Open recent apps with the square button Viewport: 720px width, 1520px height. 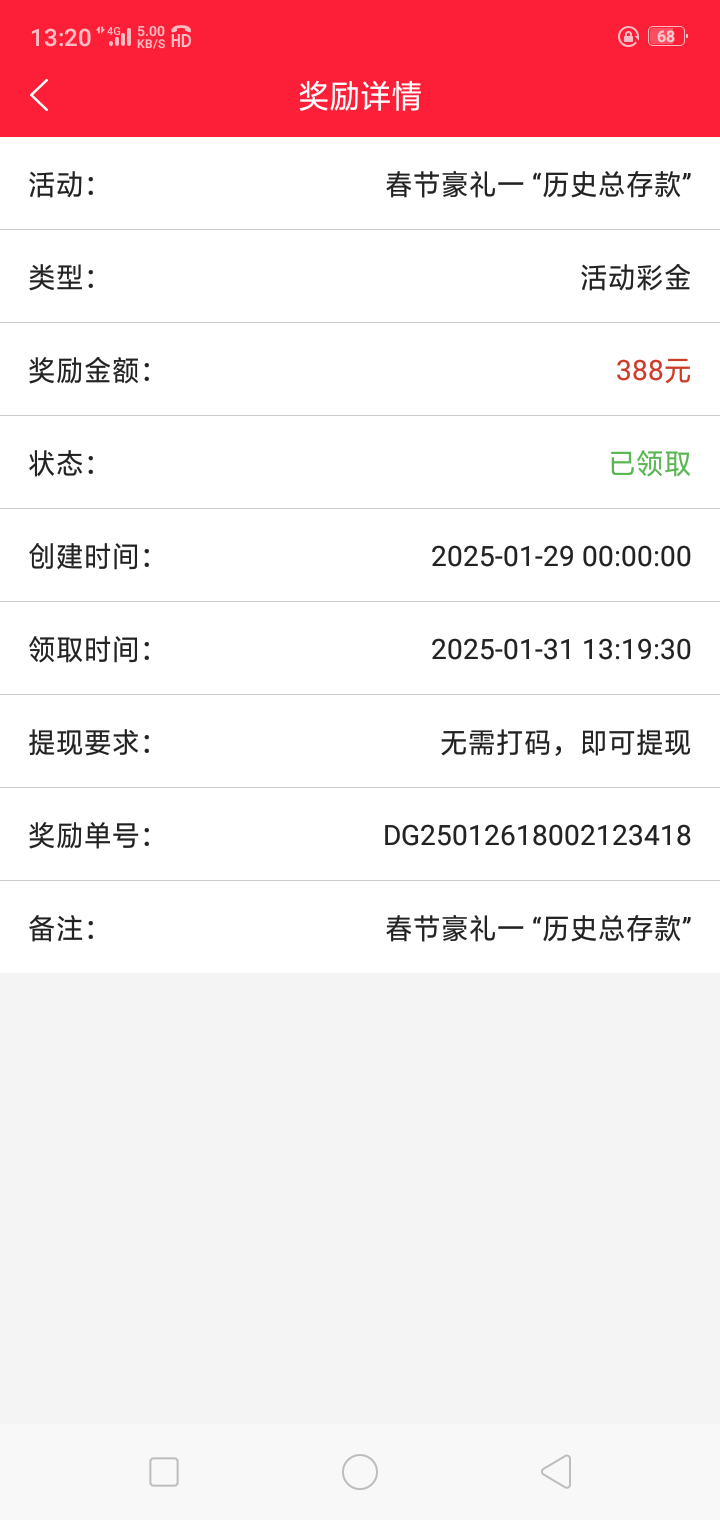point(164,1472)
